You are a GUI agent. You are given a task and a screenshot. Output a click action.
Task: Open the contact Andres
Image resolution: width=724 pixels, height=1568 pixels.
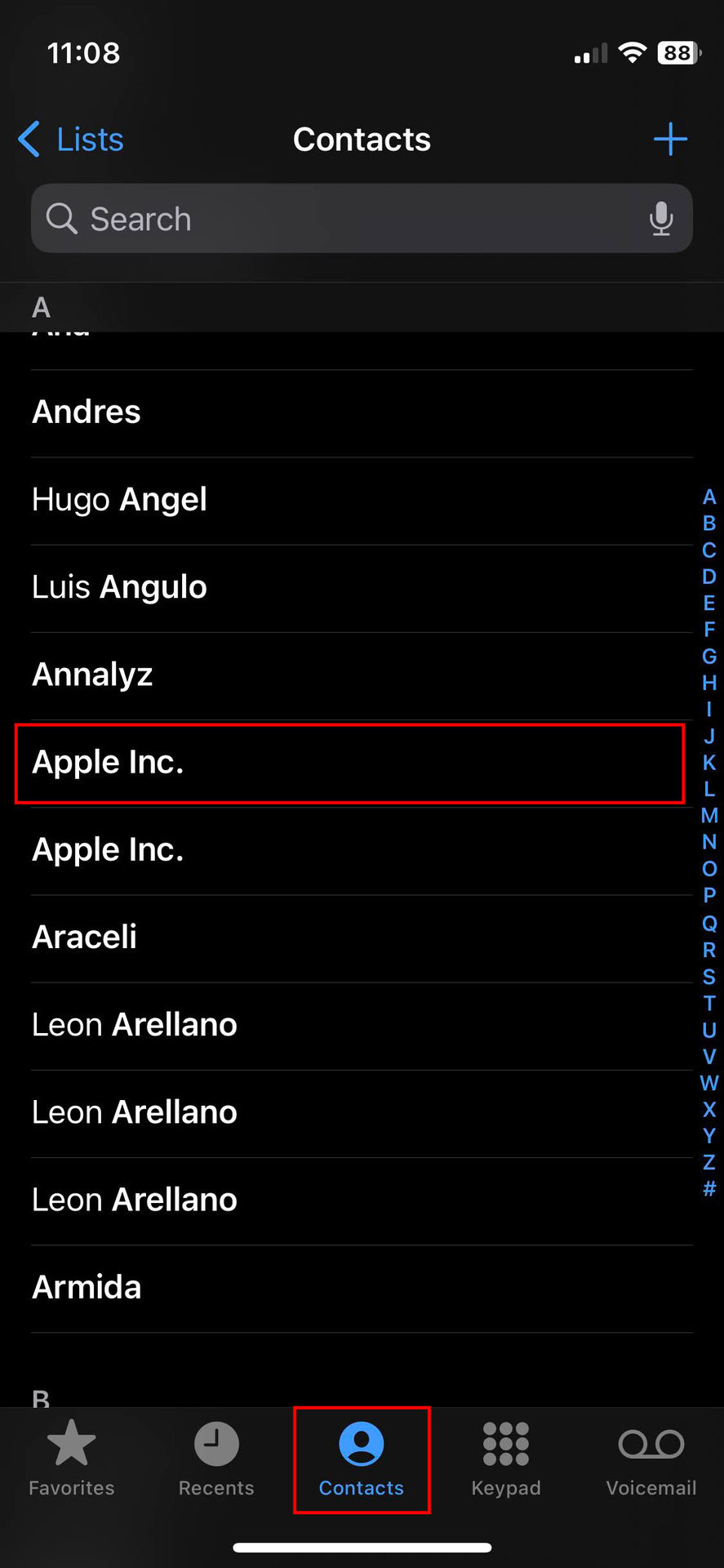point(87,412)
